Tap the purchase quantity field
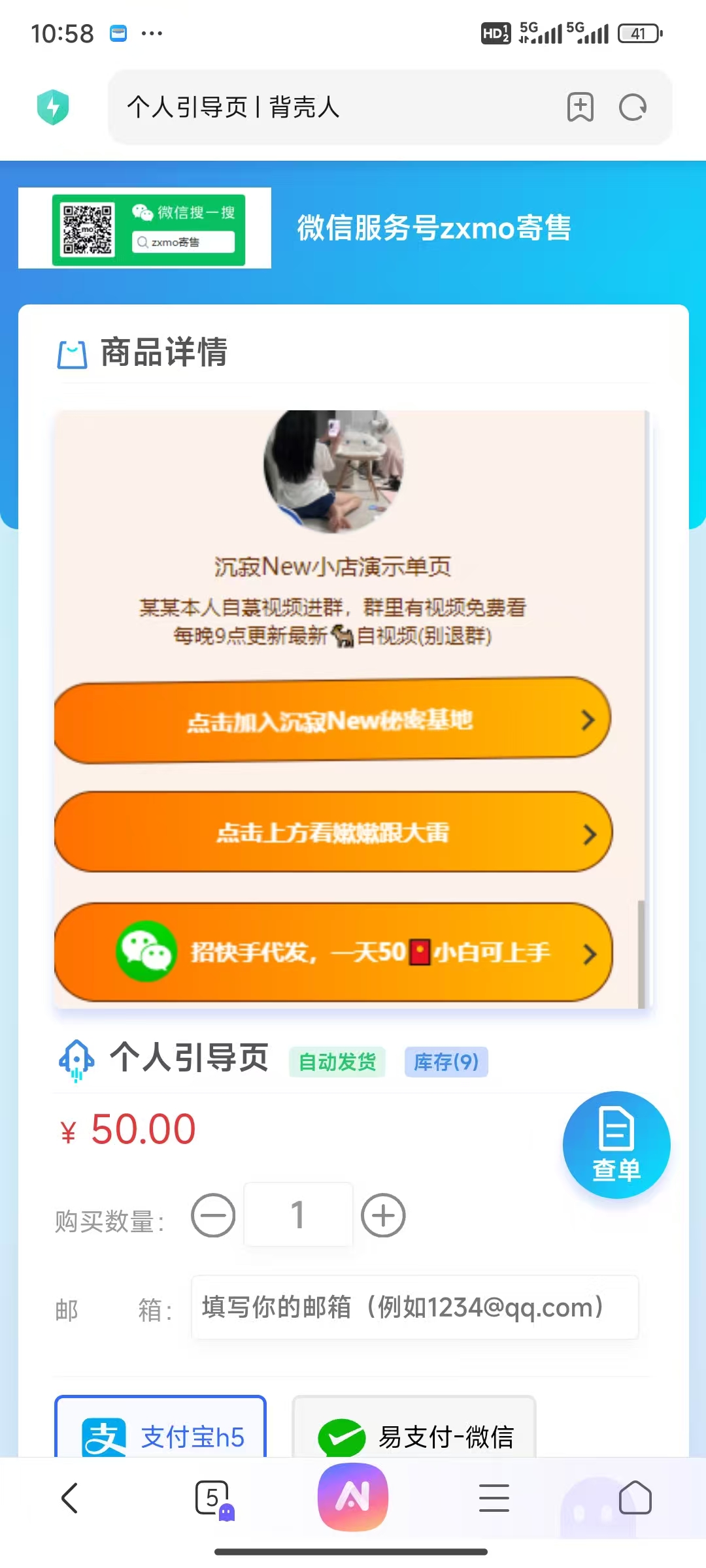Viewport: 706px width, 1568px height. pyautogui.click(x=298, y=1215)
